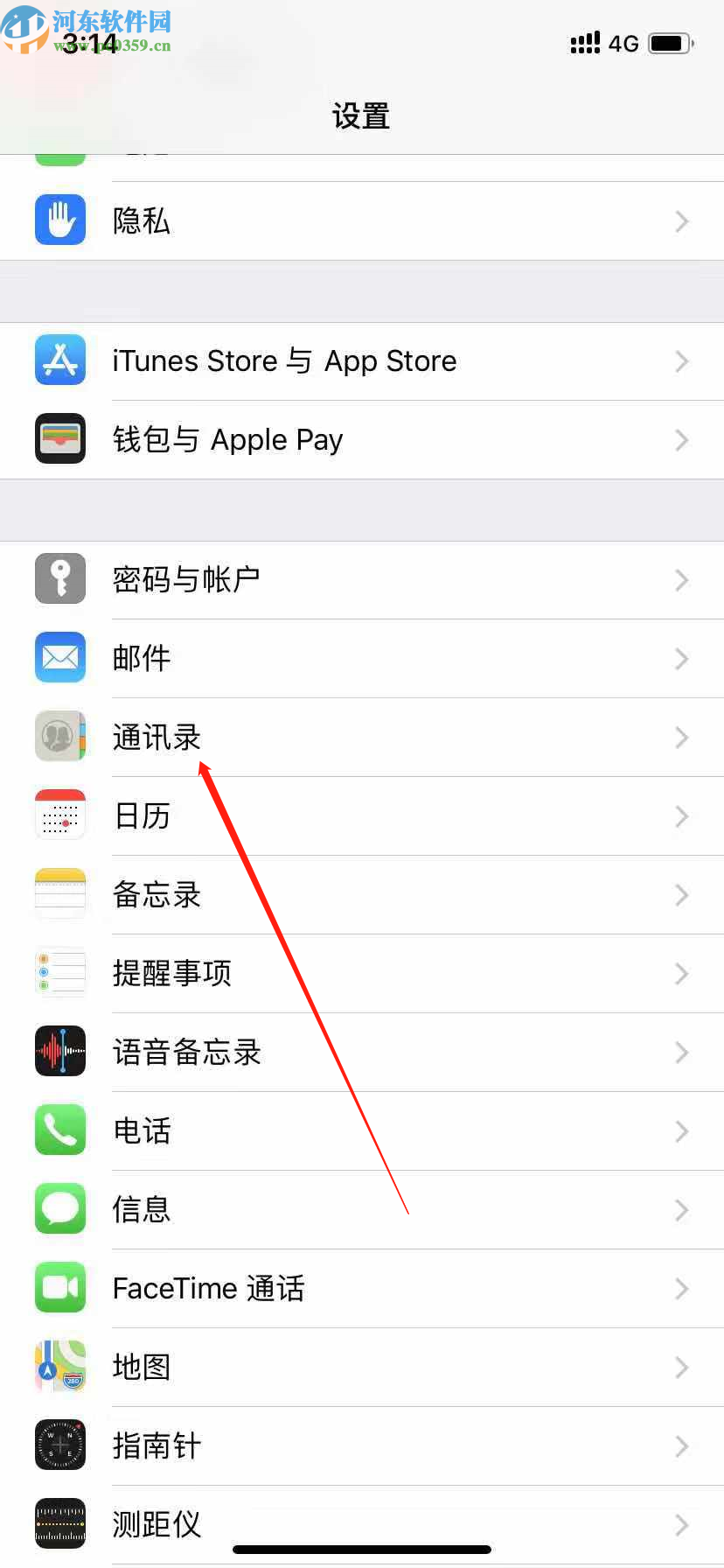Open iTunes Store 与 App Store settings

(362, 361)
